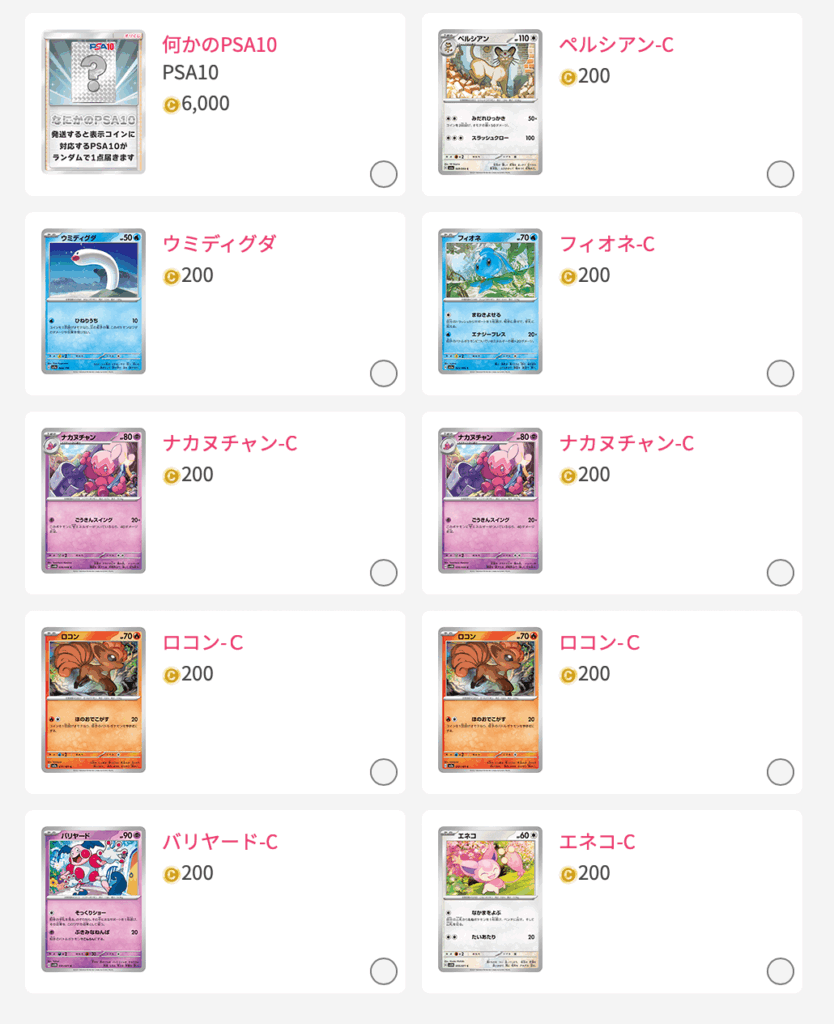The image size is (834, 1024).
Task: Click the coin icon beside ペルシアン-C price
Action: pyautogui.click(x=566, y=76)
